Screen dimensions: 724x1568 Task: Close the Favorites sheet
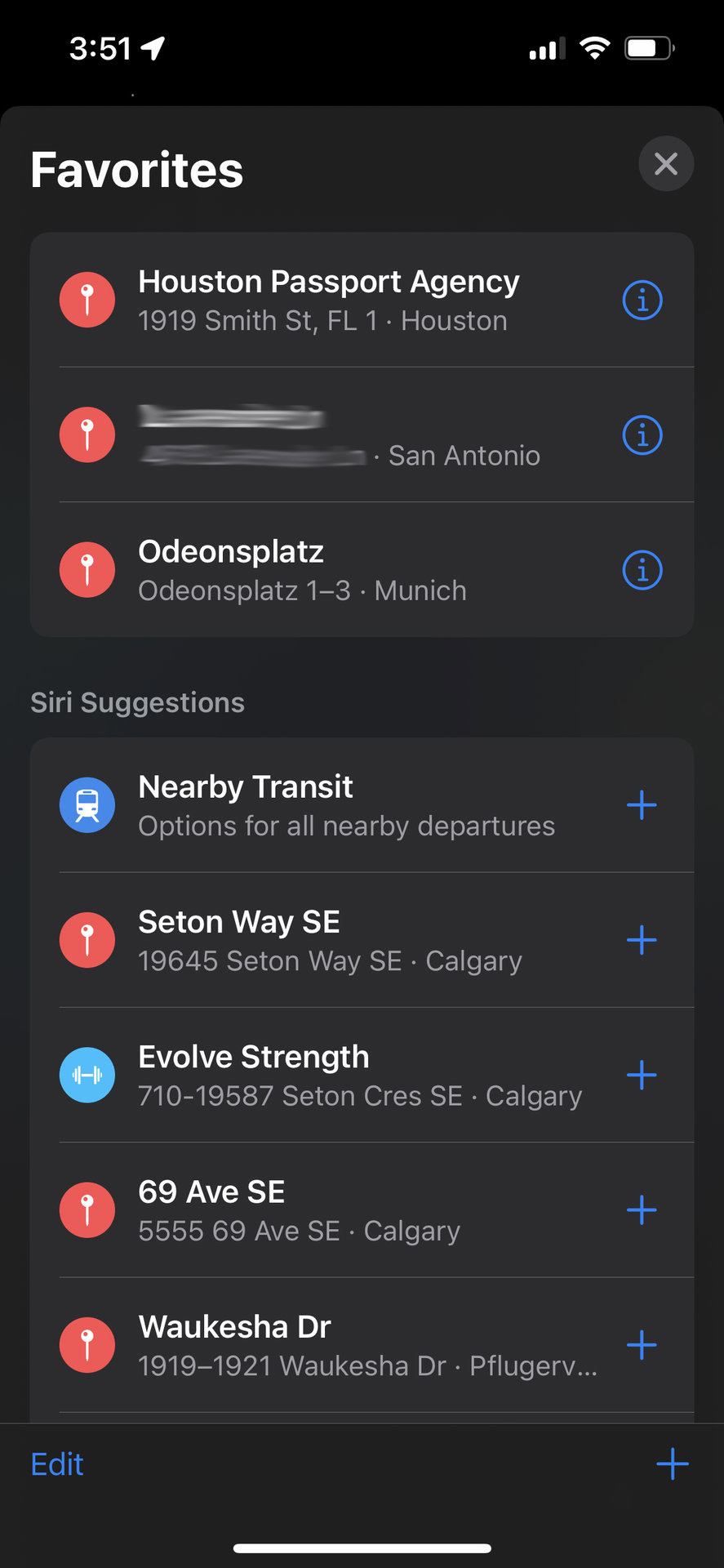click(x=666, y=163)
